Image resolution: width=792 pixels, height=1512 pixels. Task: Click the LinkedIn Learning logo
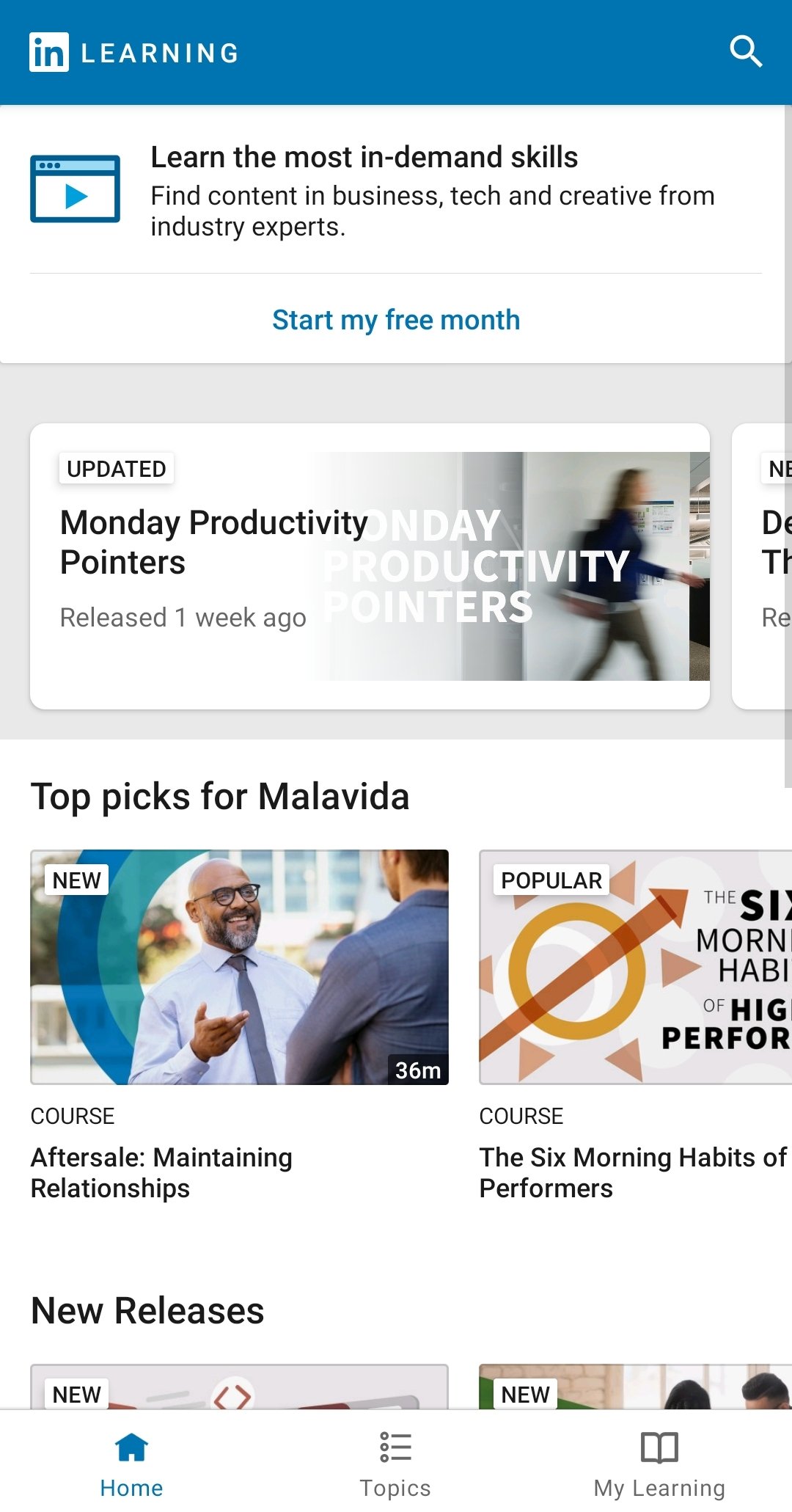pyautogui.click(x=132, y=51)
